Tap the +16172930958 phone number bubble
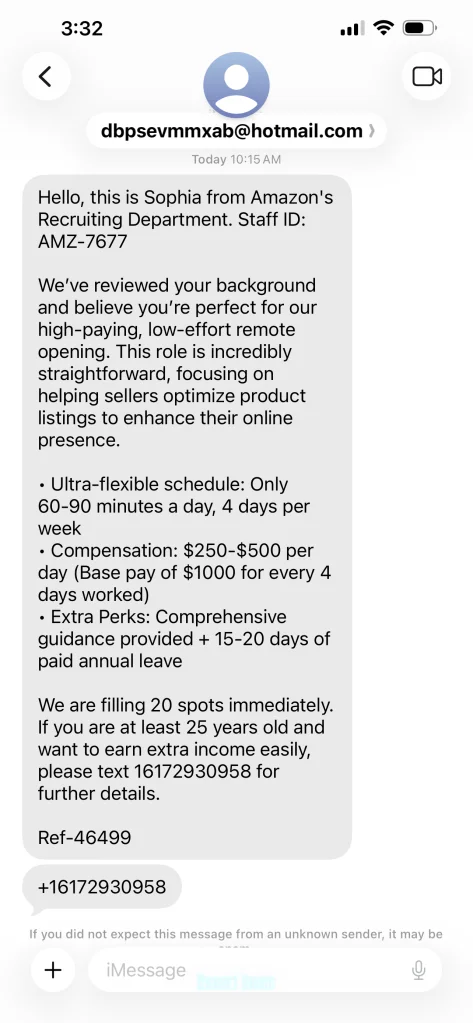The width and height of the screenshot is (473, 1023). coord(102,887)
